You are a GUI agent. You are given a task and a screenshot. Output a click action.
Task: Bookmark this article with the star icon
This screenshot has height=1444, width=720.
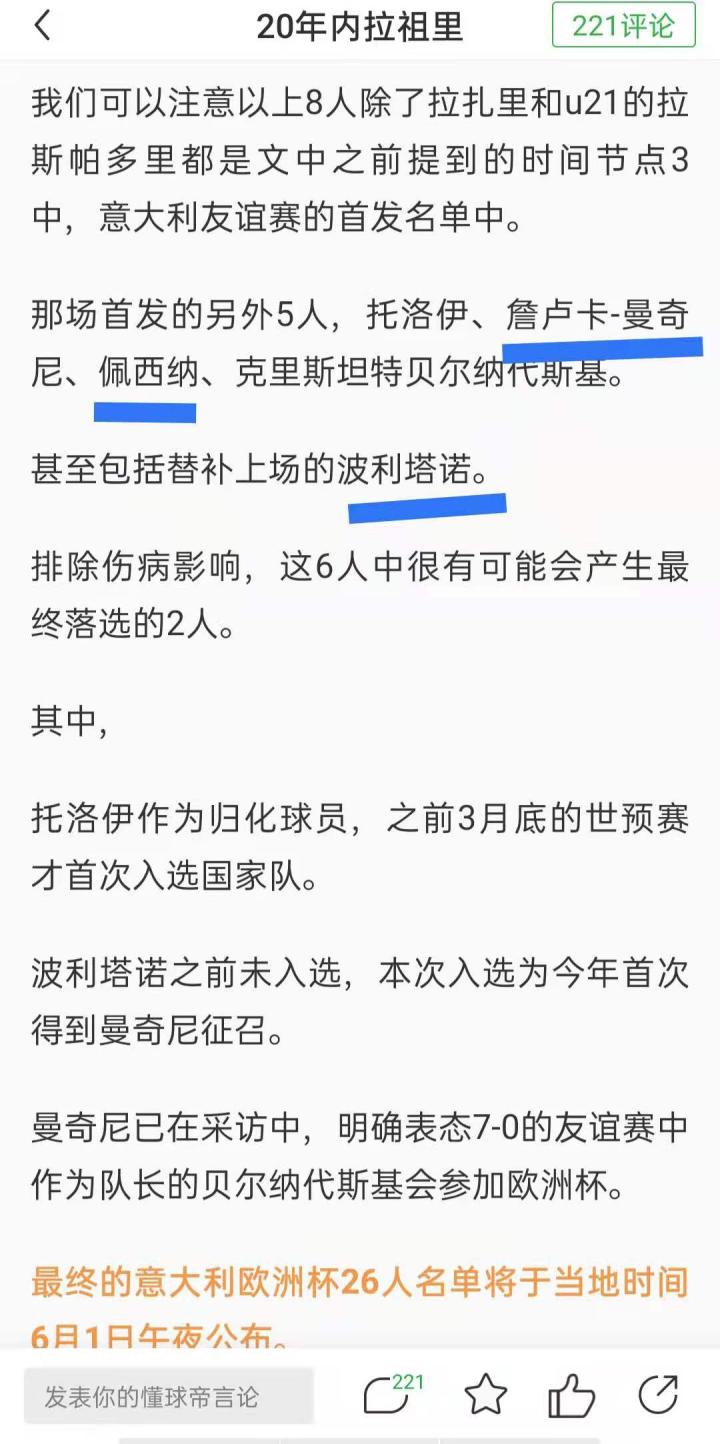(486, 1395)
